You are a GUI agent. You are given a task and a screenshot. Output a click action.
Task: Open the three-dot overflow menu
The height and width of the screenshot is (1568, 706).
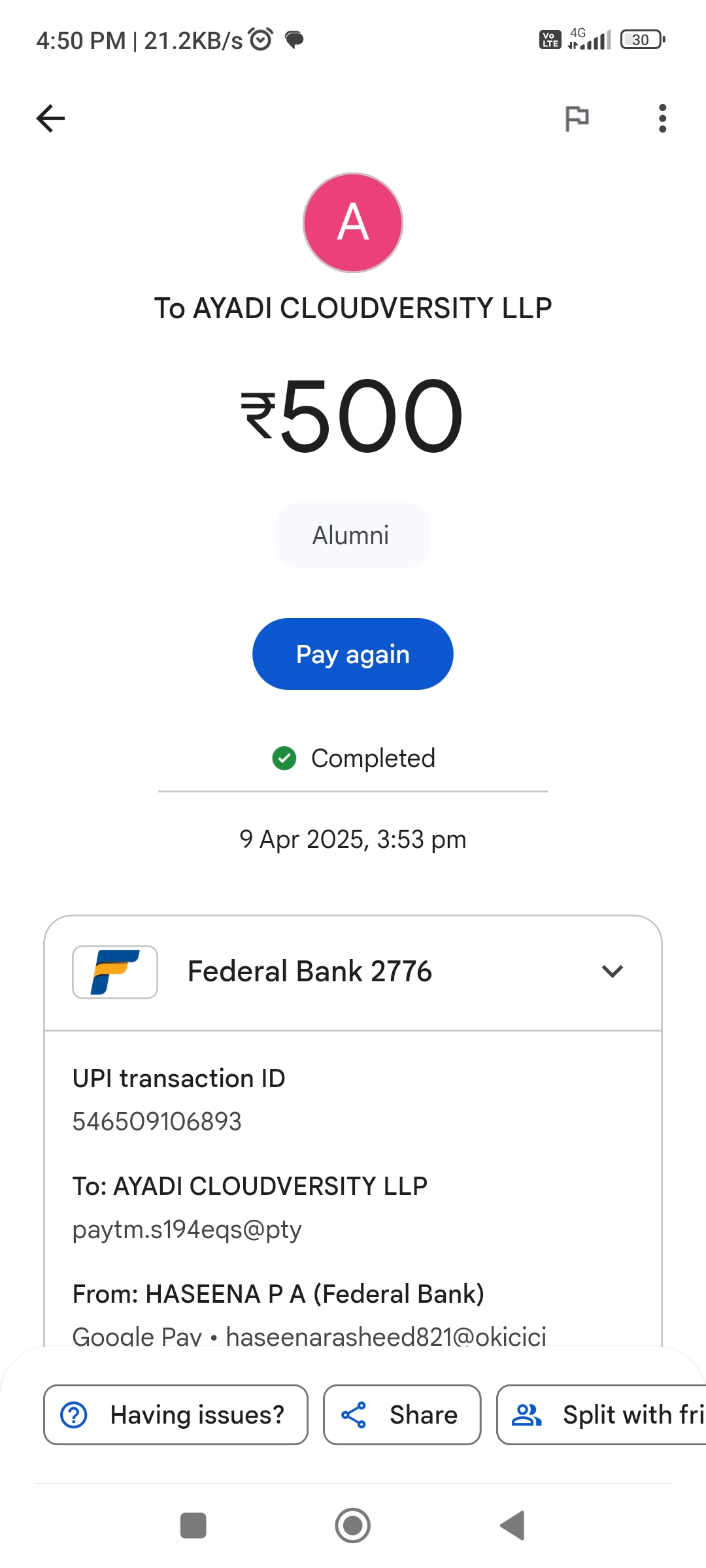[662, 118]
